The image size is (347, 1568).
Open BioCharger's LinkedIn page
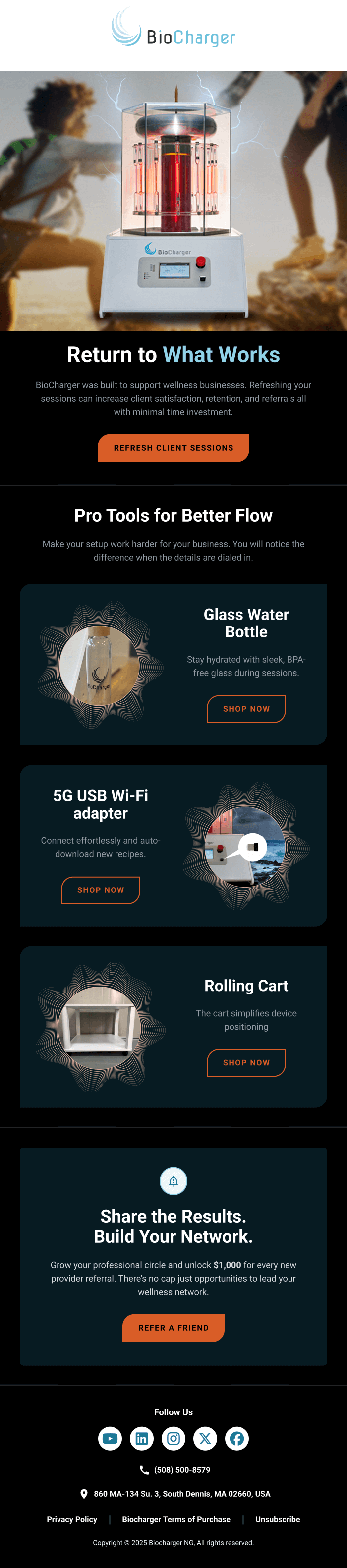(142, 1438)
